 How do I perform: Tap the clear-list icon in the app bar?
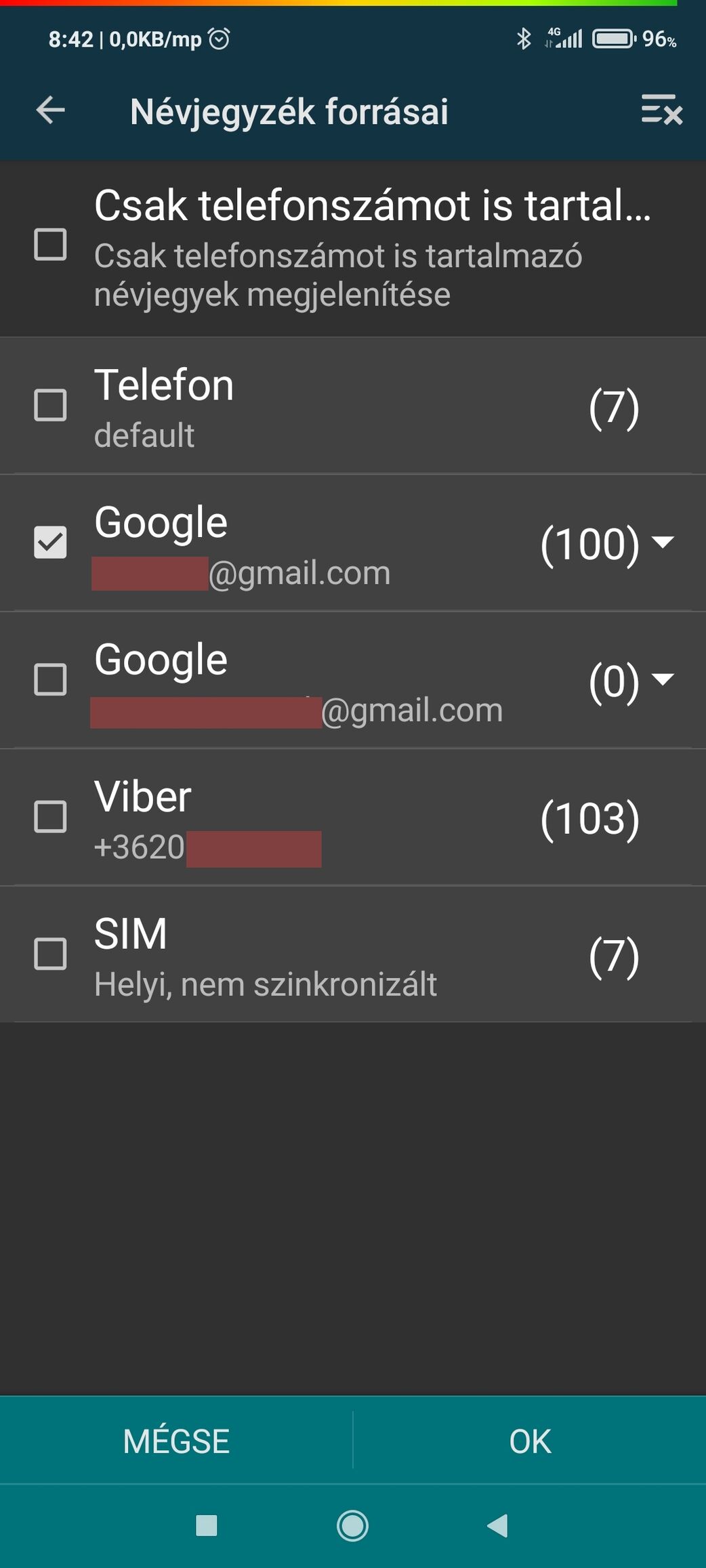[x=661, y=110]
